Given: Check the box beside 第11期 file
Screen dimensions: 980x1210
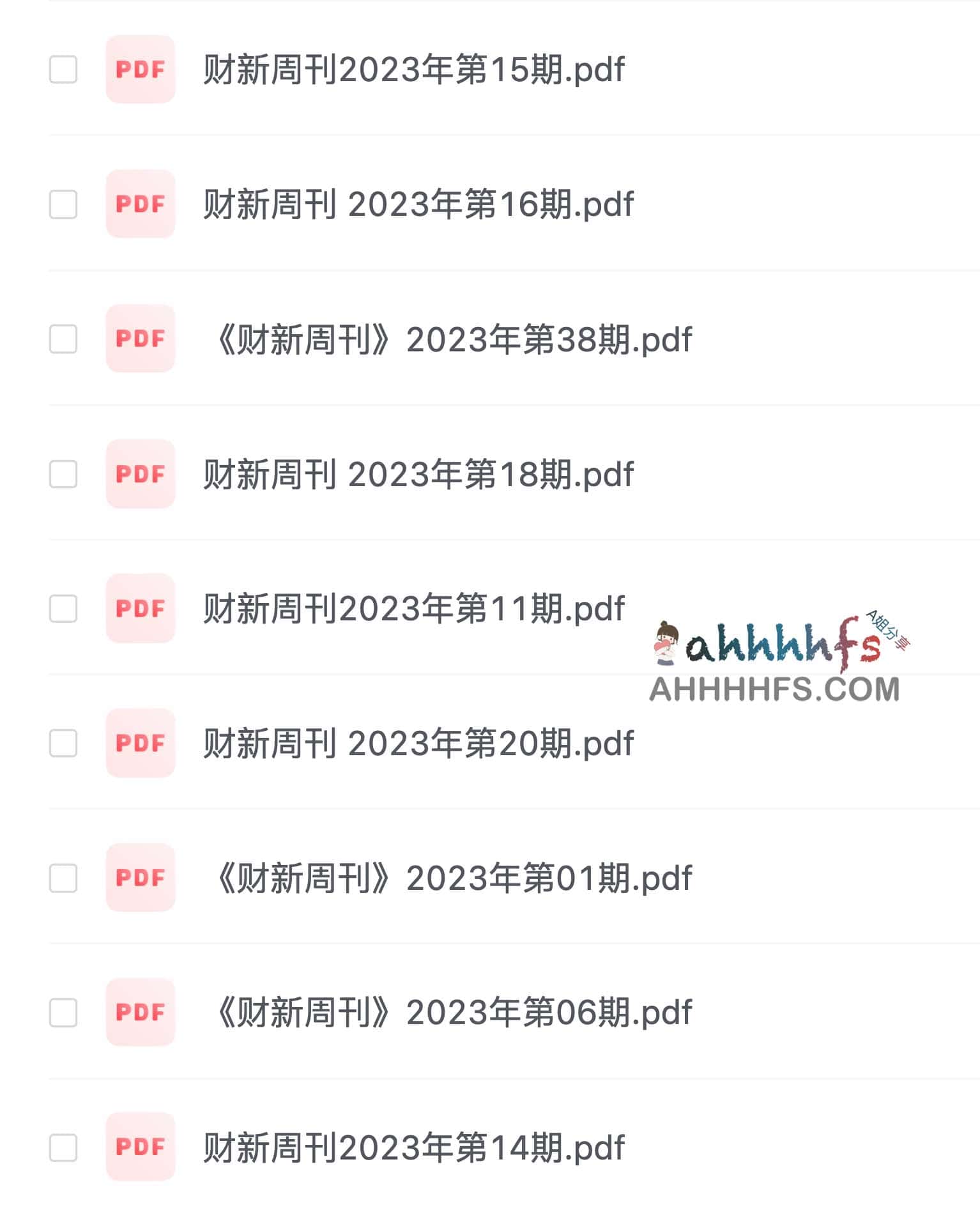Looking at the screenshot, I should click(63, 608).
